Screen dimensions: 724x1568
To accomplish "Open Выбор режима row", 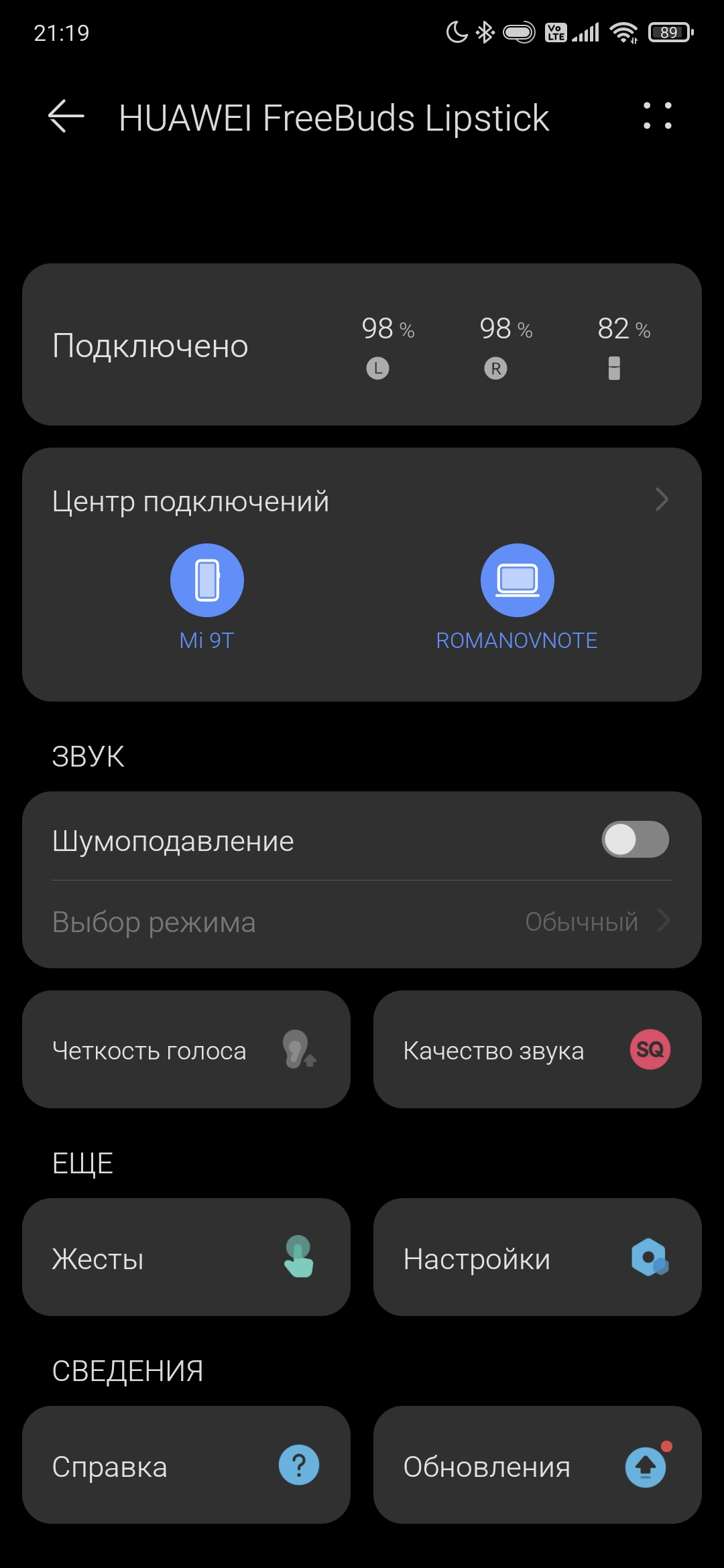I will [x=362, y=923].
